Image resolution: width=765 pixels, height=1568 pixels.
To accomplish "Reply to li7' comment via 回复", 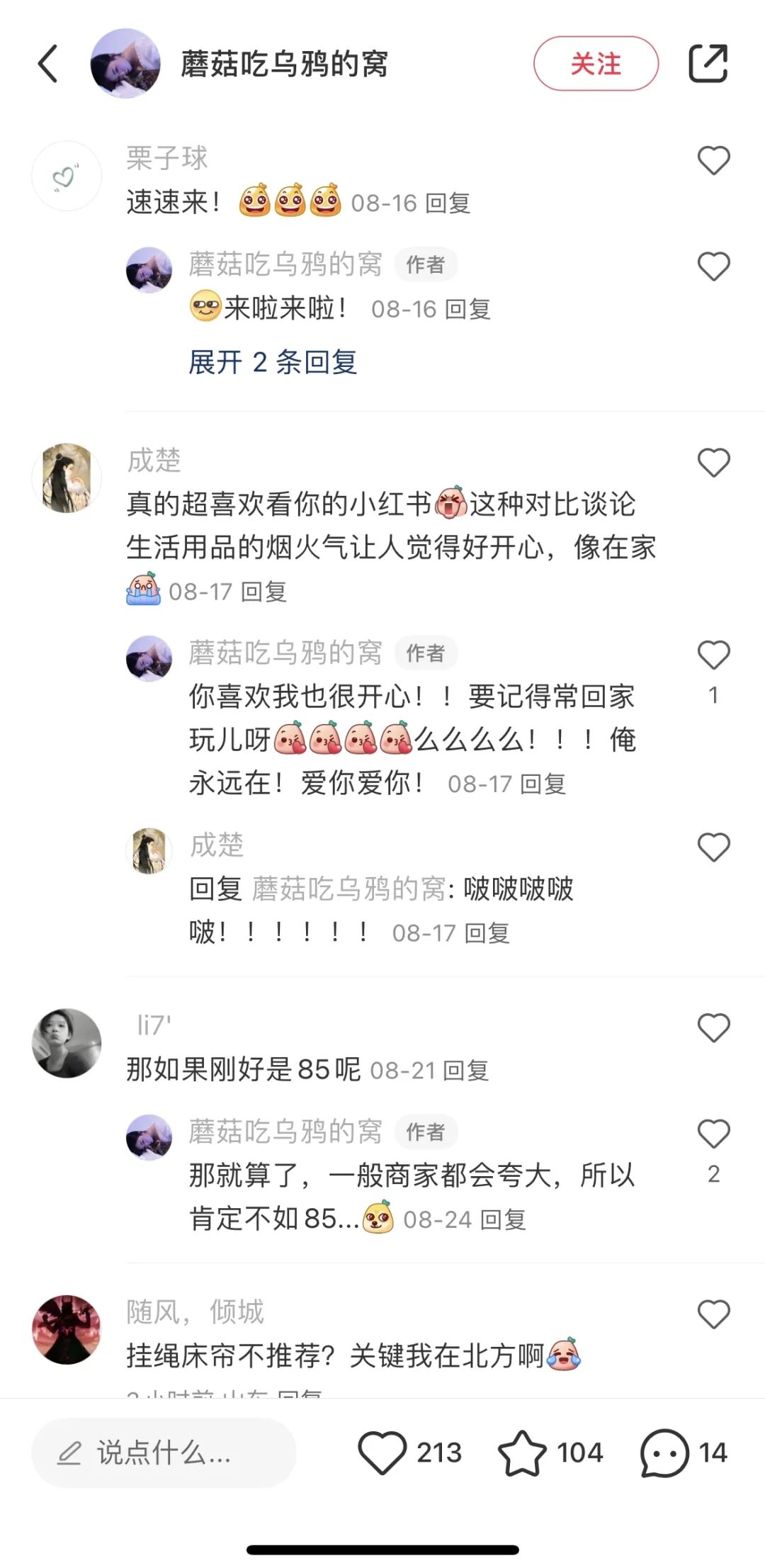I will 466,1071.
